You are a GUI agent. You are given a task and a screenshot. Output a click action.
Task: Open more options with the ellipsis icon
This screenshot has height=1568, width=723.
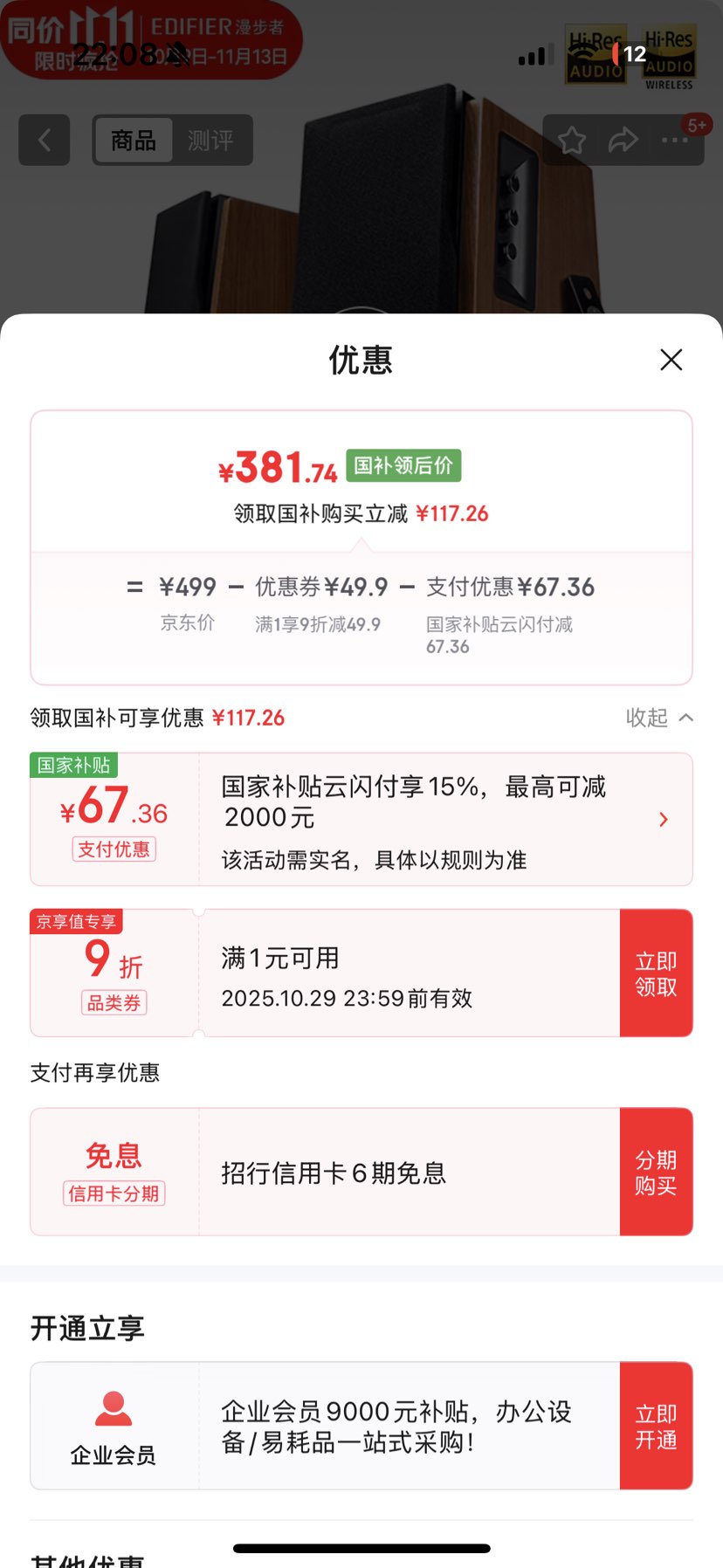click(675, 140)
